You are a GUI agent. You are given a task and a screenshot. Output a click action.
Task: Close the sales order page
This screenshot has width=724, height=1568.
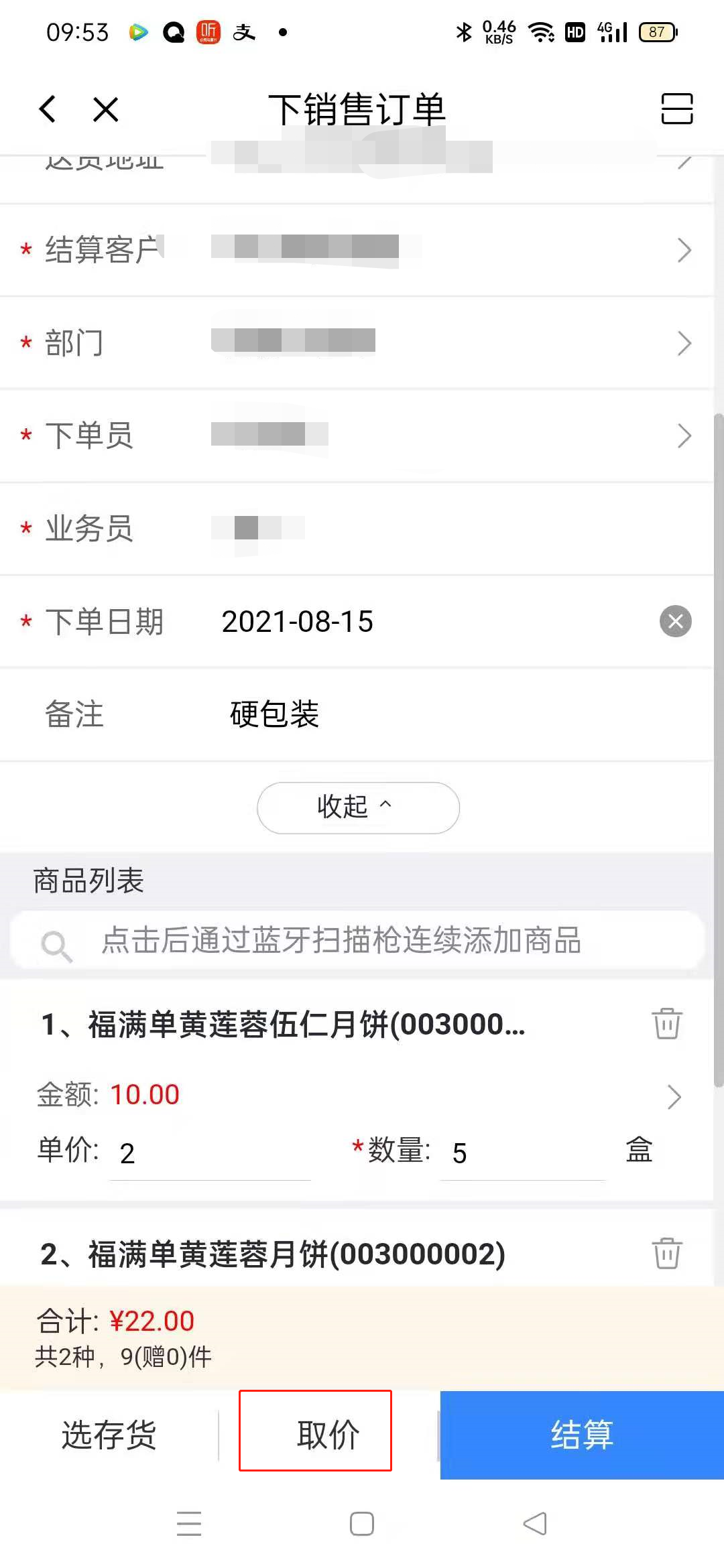(x=105, y=109)
